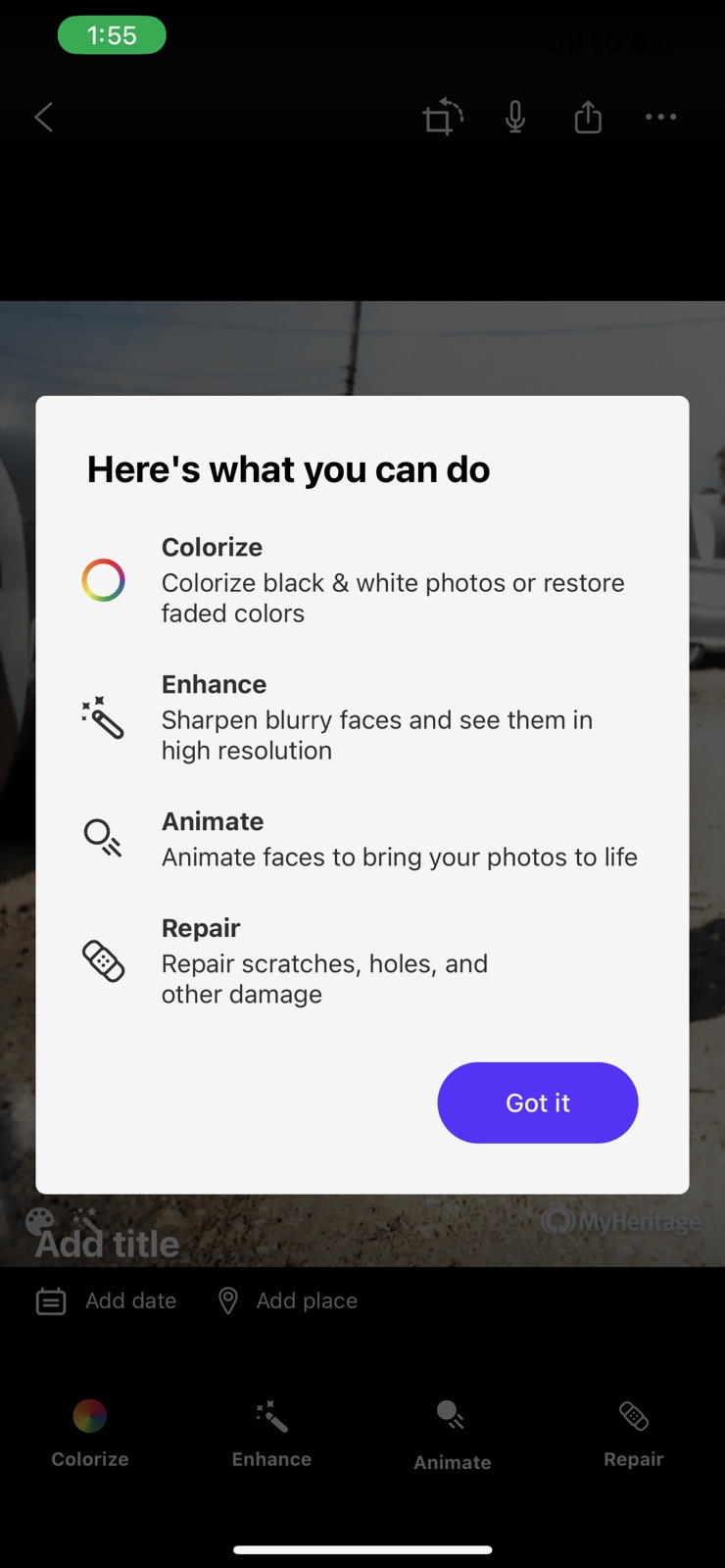
Task: Select Colorize in the bottom toolbar
Action: (x=90, y=1433)
